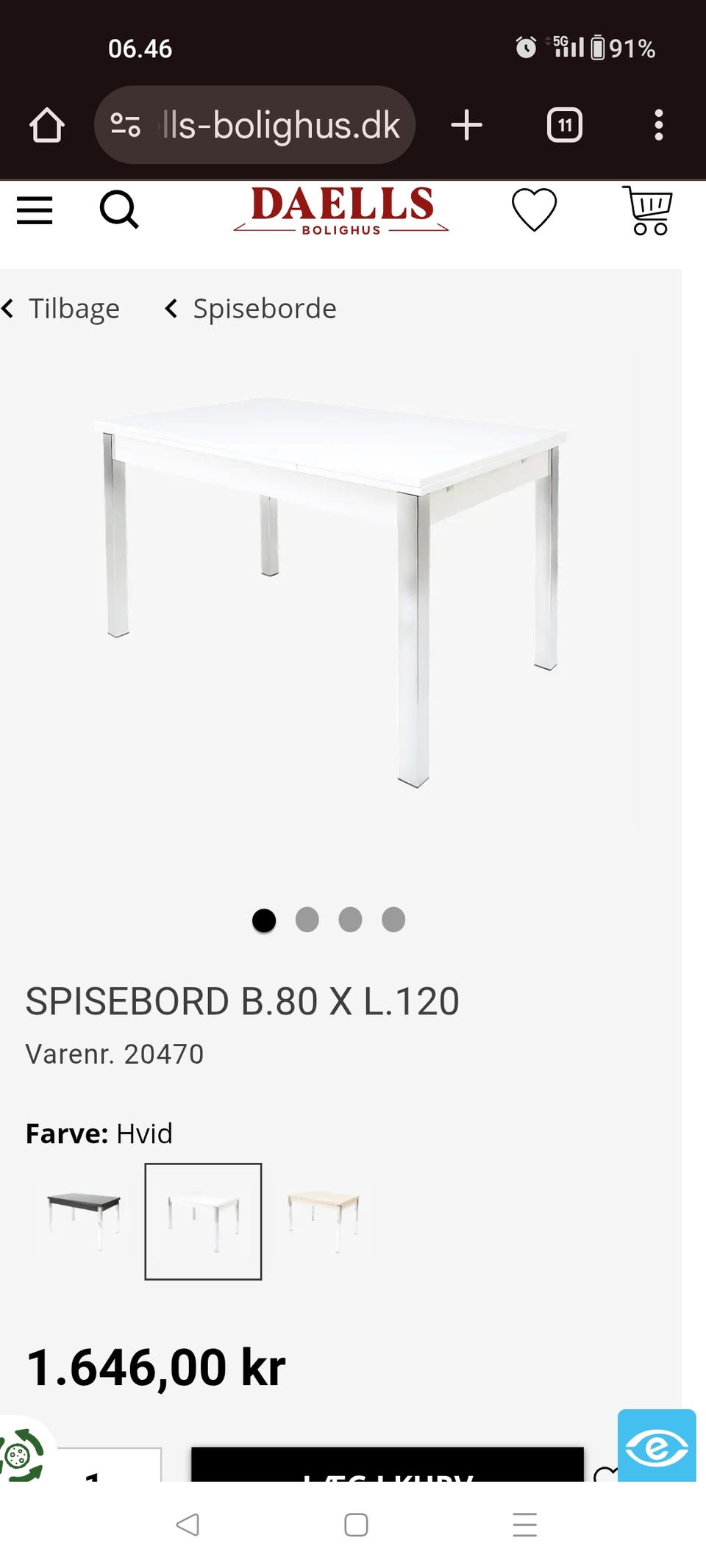Tap the browser home icon
The height and width of the screenshot is (1568, 706).
coord(47,124)
